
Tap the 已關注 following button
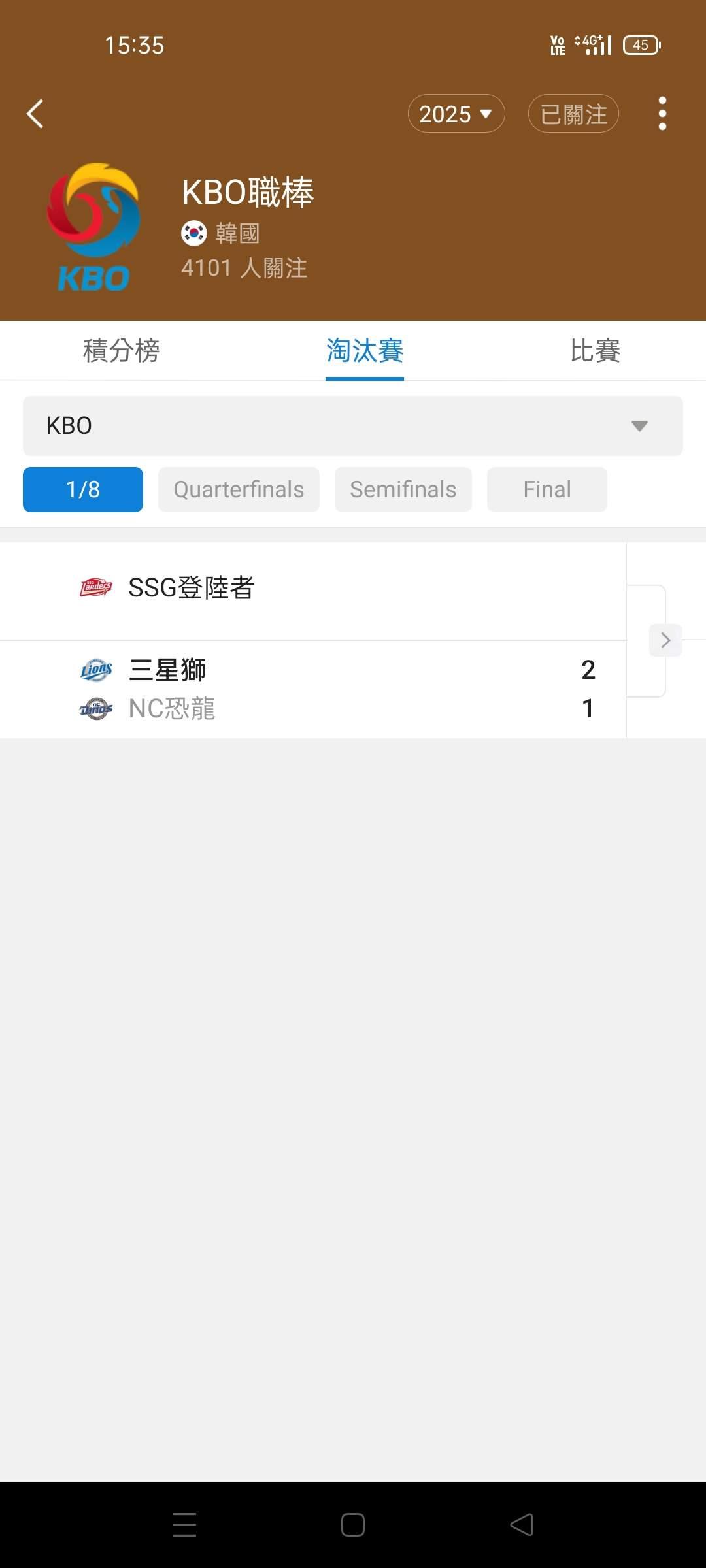pos(573,114)
